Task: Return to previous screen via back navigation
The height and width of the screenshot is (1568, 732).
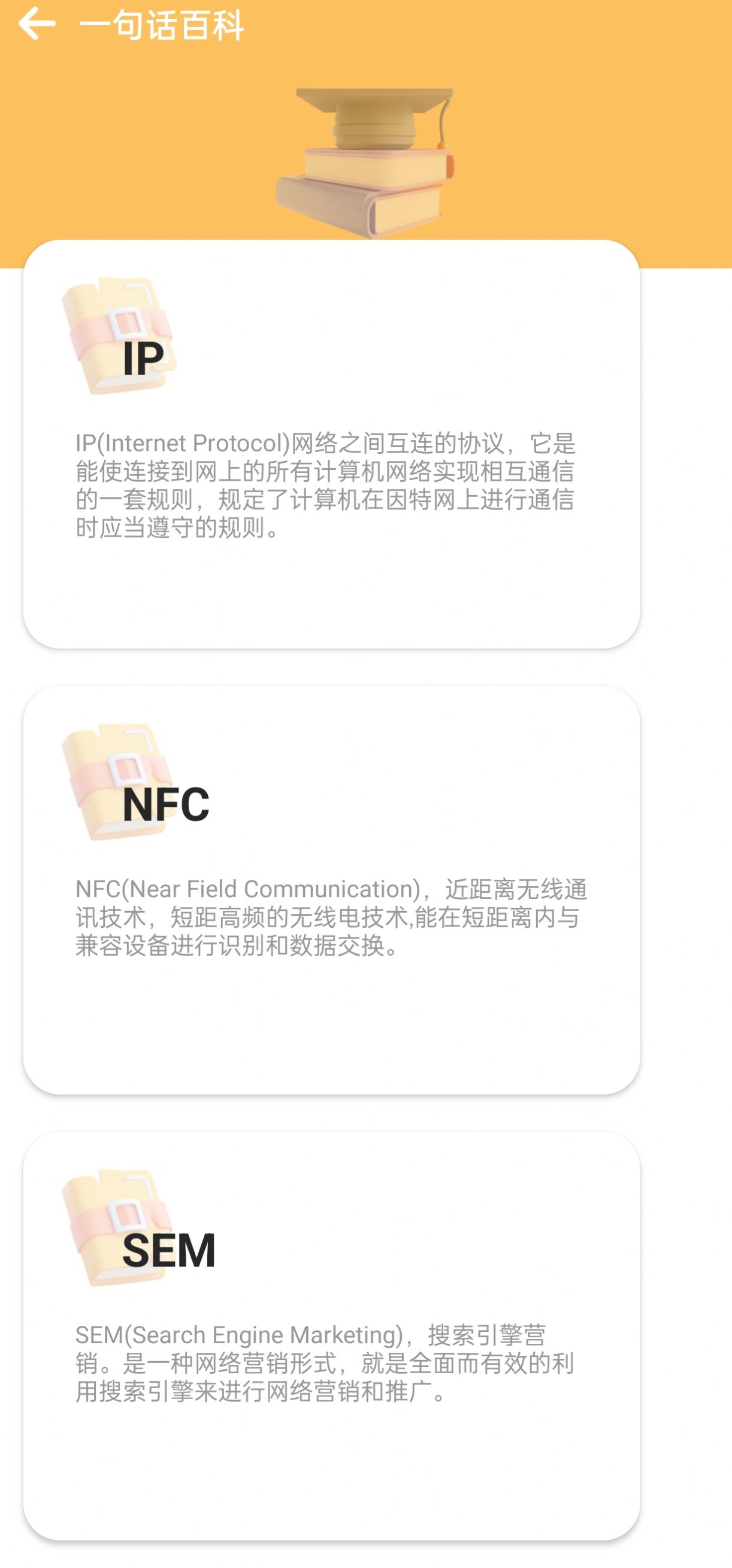Action: 38,25
